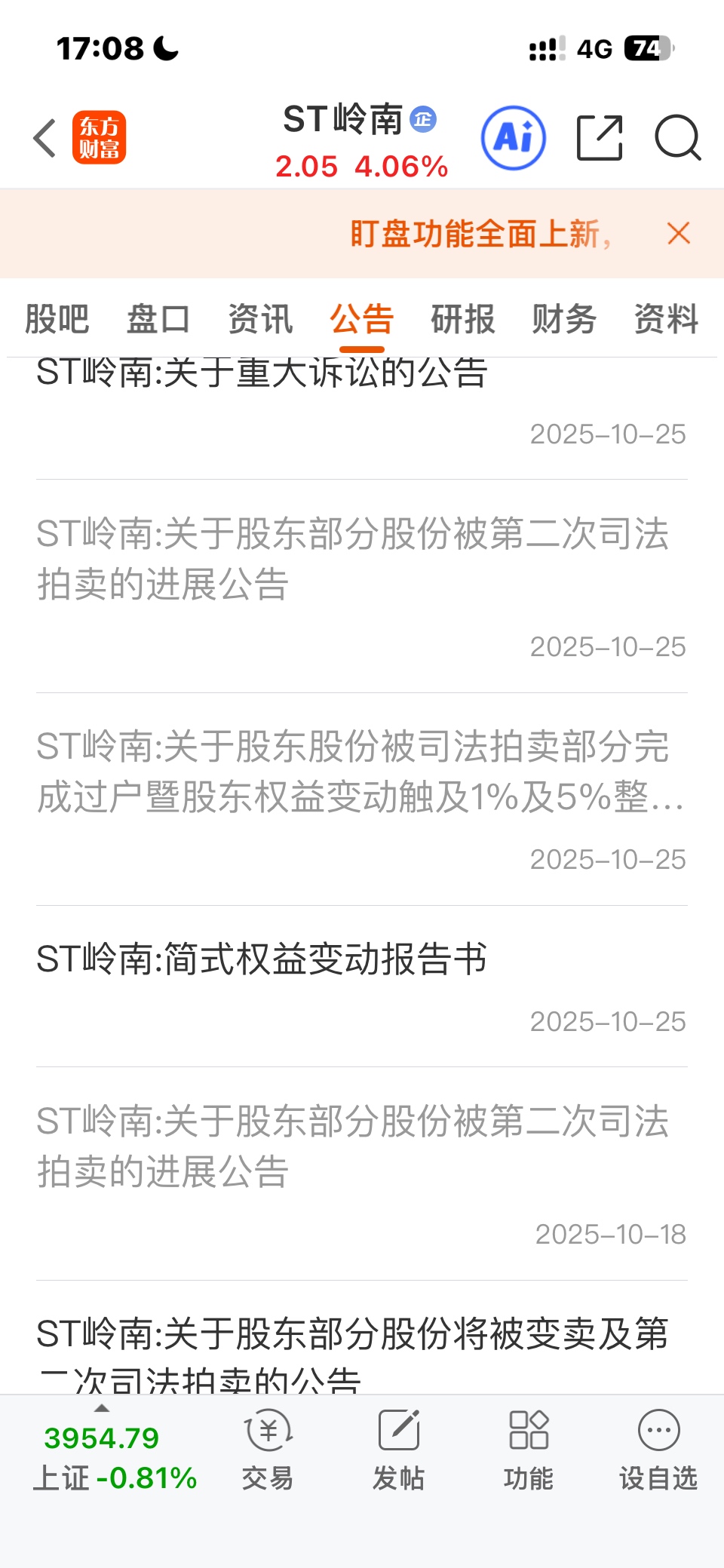Open the Ai assistant icon

pyautogui.click(x=513, y=138)
